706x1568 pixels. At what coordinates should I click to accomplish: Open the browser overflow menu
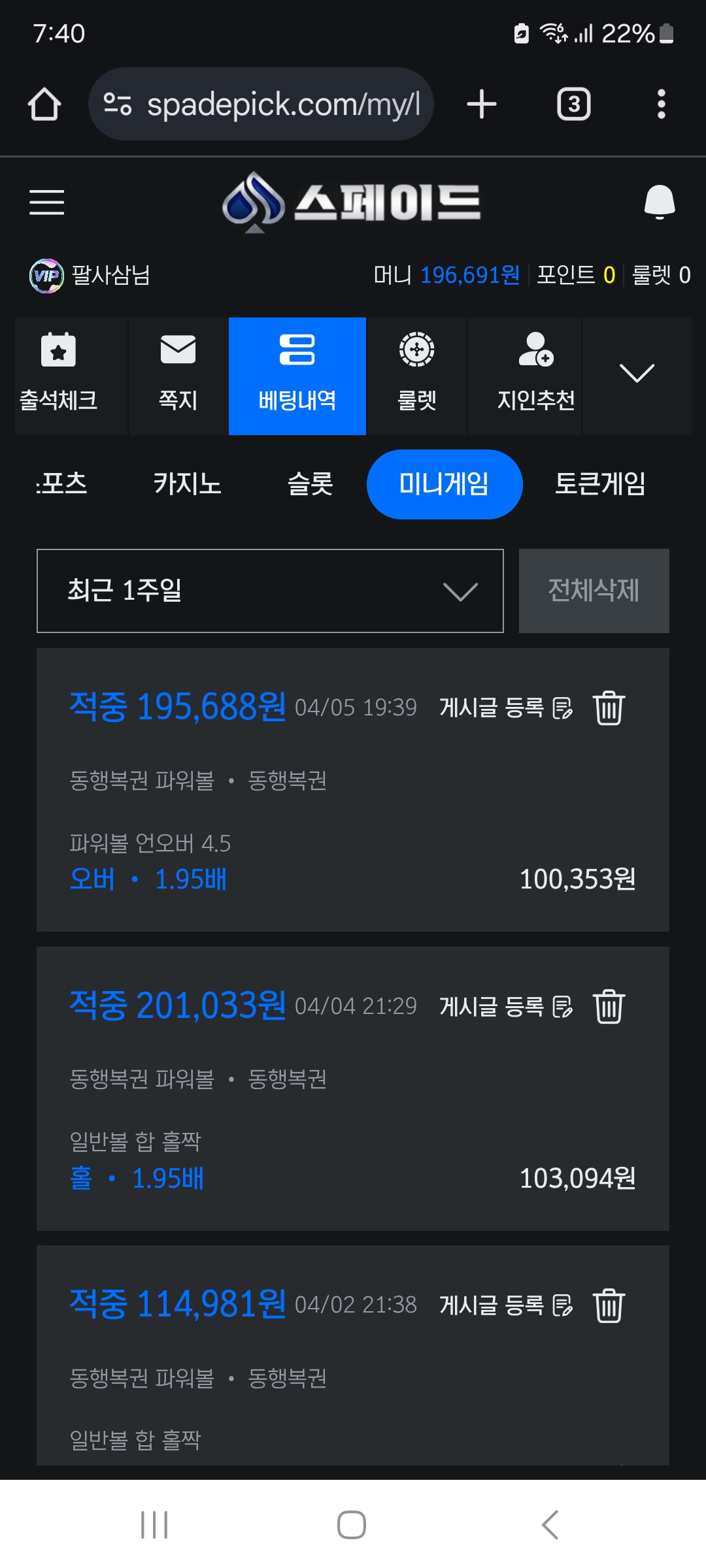pos(662,104)
